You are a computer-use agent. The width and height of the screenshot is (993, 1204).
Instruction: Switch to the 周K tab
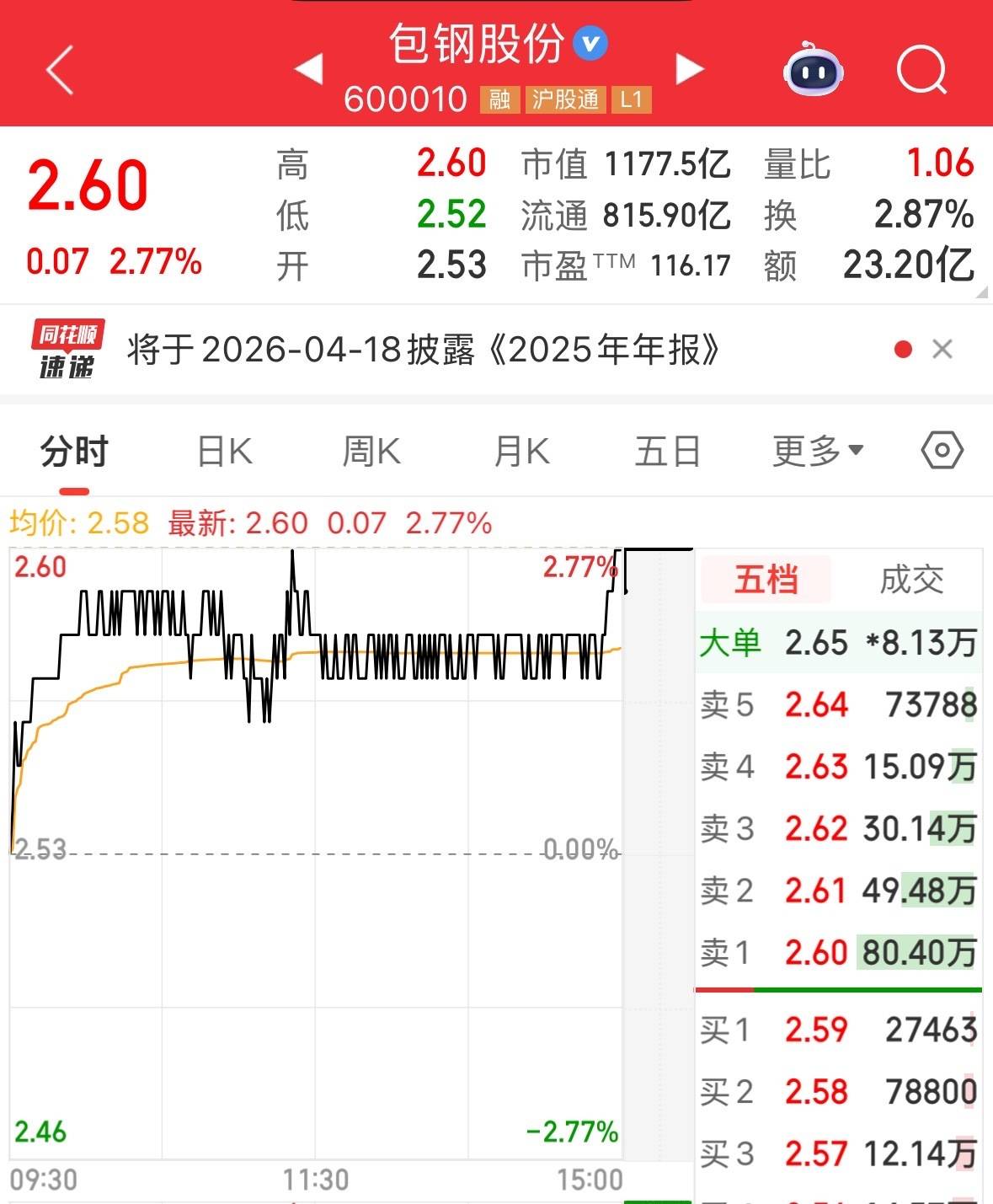point(371,451)
